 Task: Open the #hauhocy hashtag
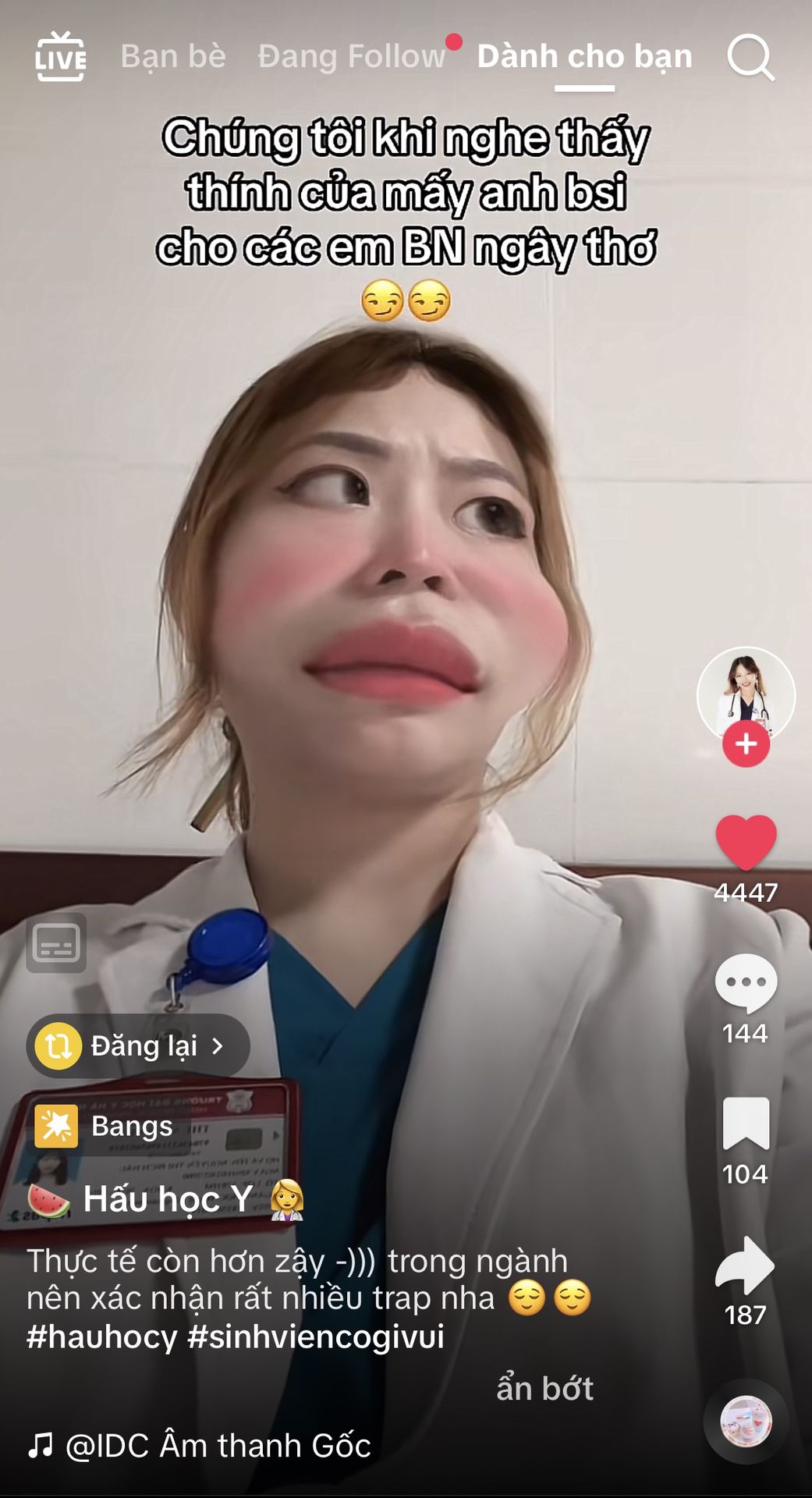click(x=102, y=1337)
